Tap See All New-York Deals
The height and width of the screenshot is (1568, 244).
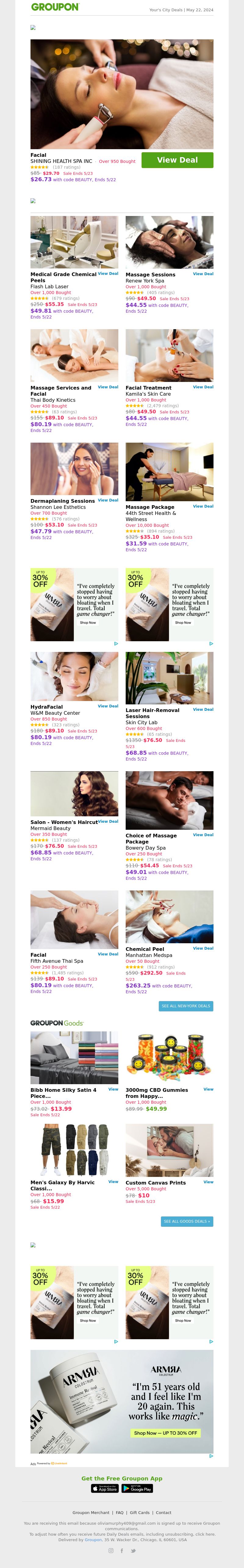coord(185,1006)
